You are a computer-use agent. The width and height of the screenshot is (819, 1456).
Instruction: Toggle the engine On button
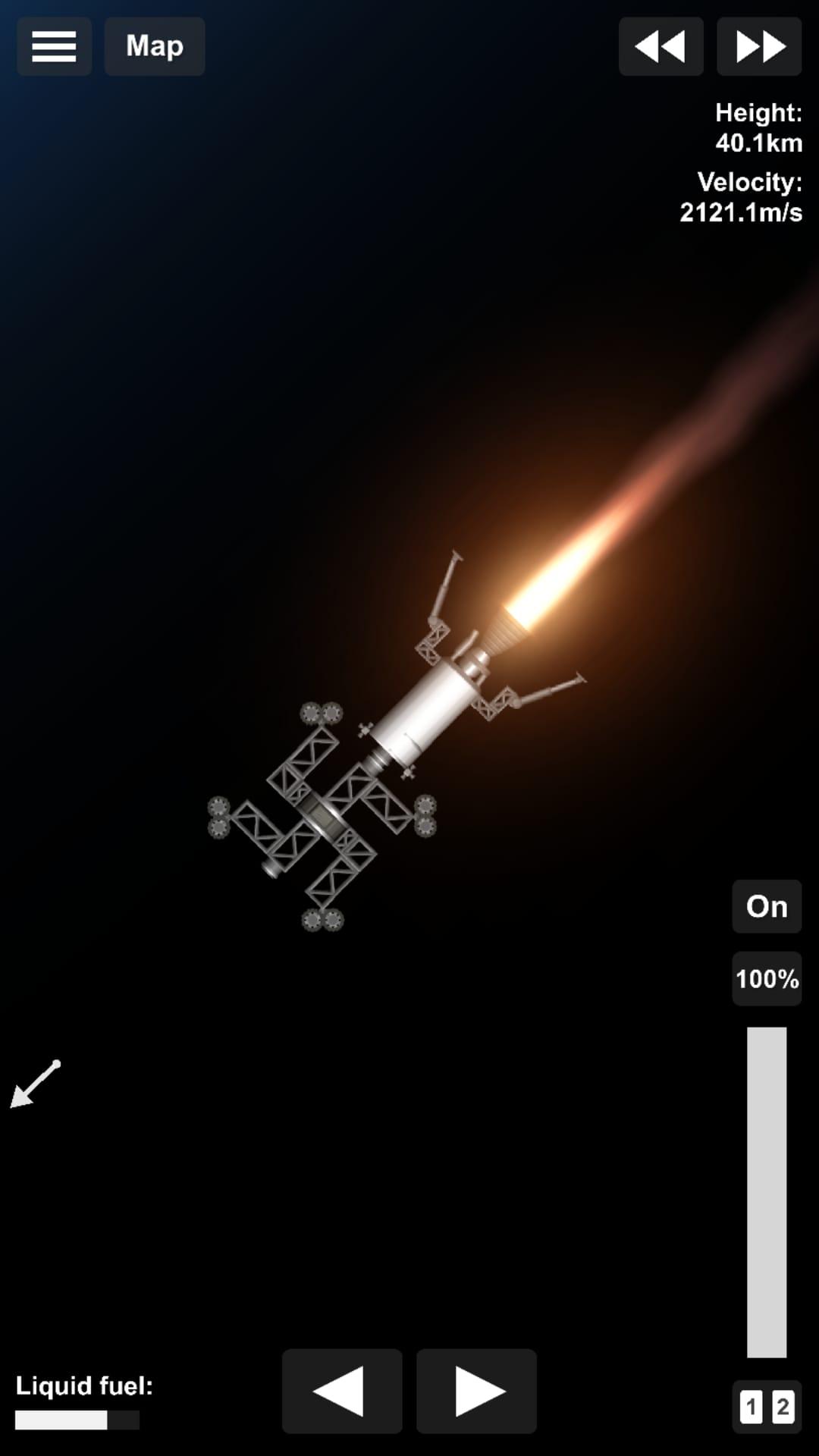pos(766,906)
